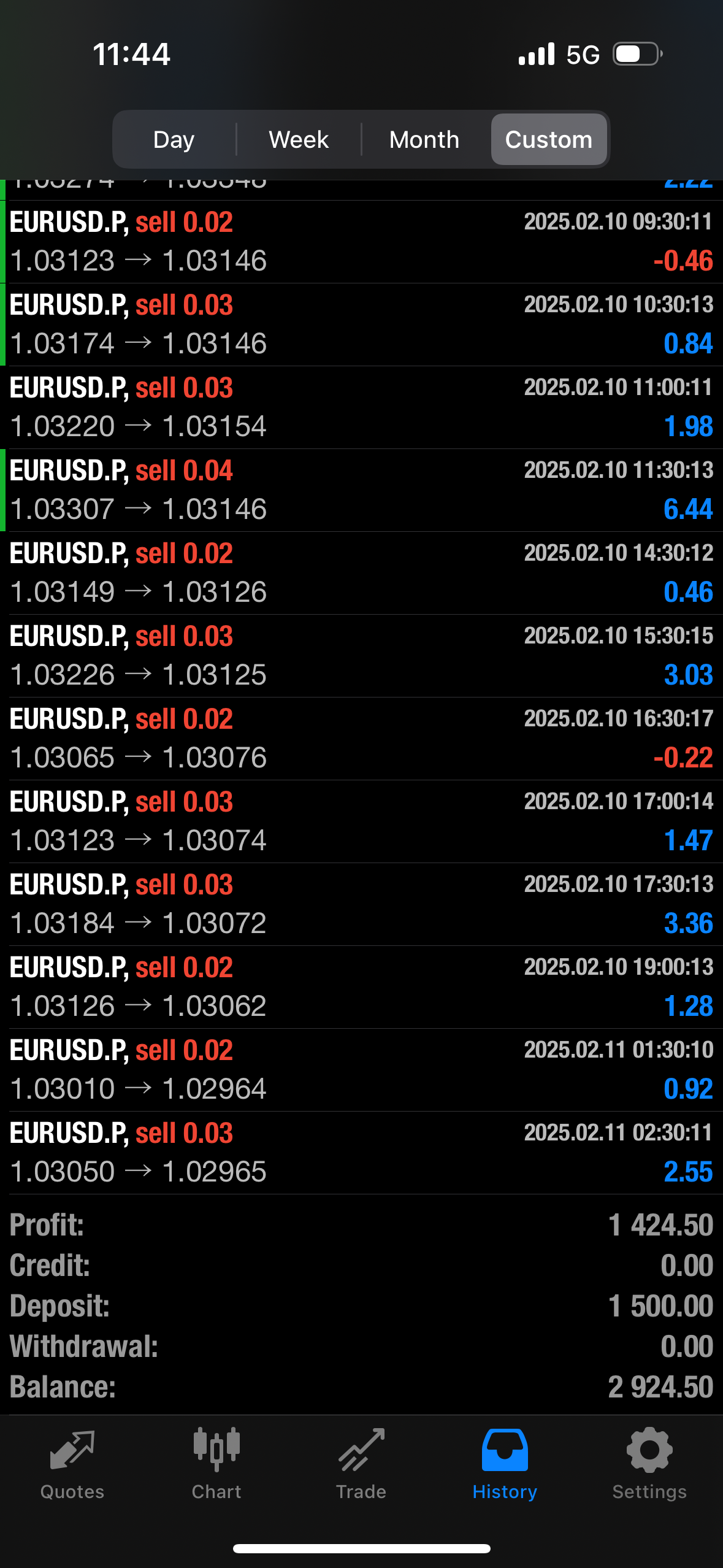Screen dimensions: 723x1568
Task: Open the sell 0.04 trade with 6.44 profit
Action: coord(361,490)
